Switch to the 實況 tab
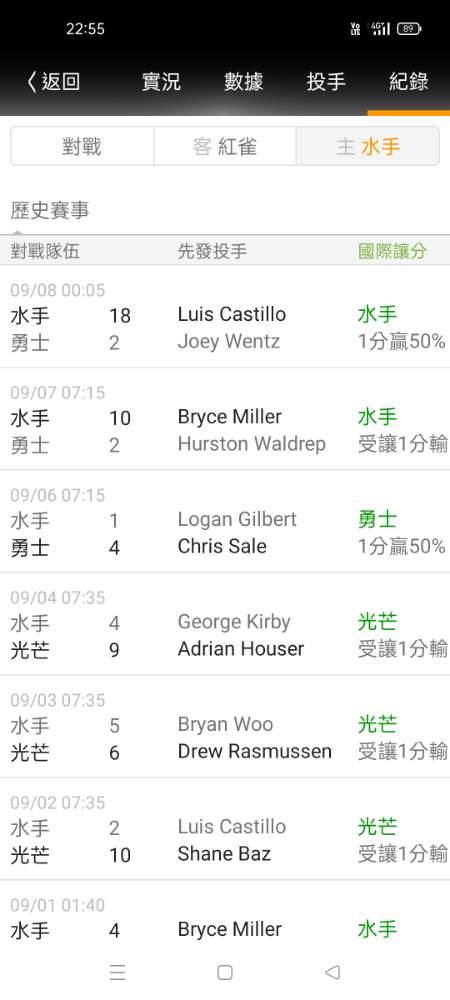Screen dimensions: 450x1000 [161, 82]
